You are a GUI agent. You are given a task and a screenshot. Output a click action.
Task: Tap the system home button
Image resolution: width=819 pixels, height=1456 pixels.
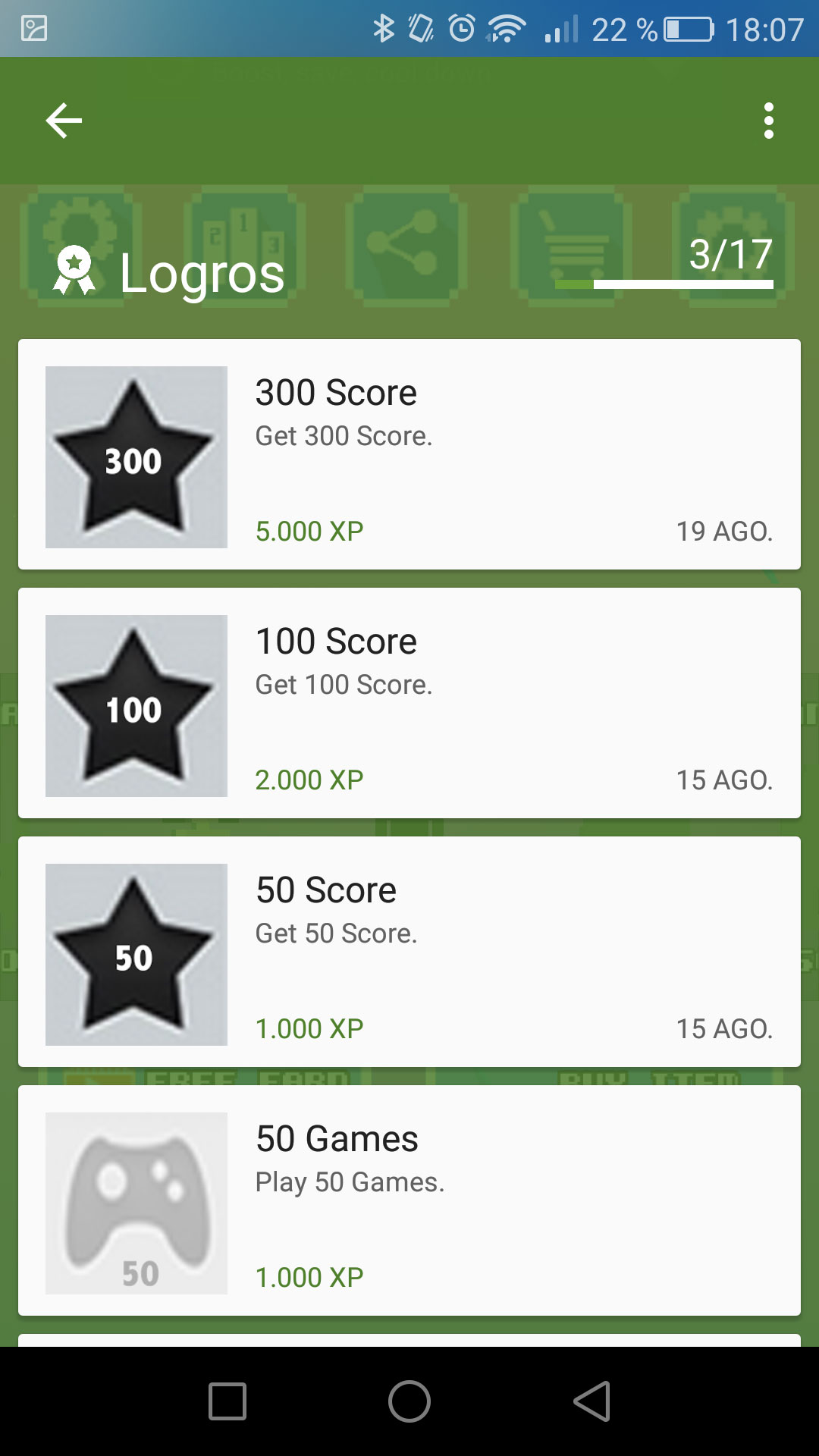coord(409,1401)
